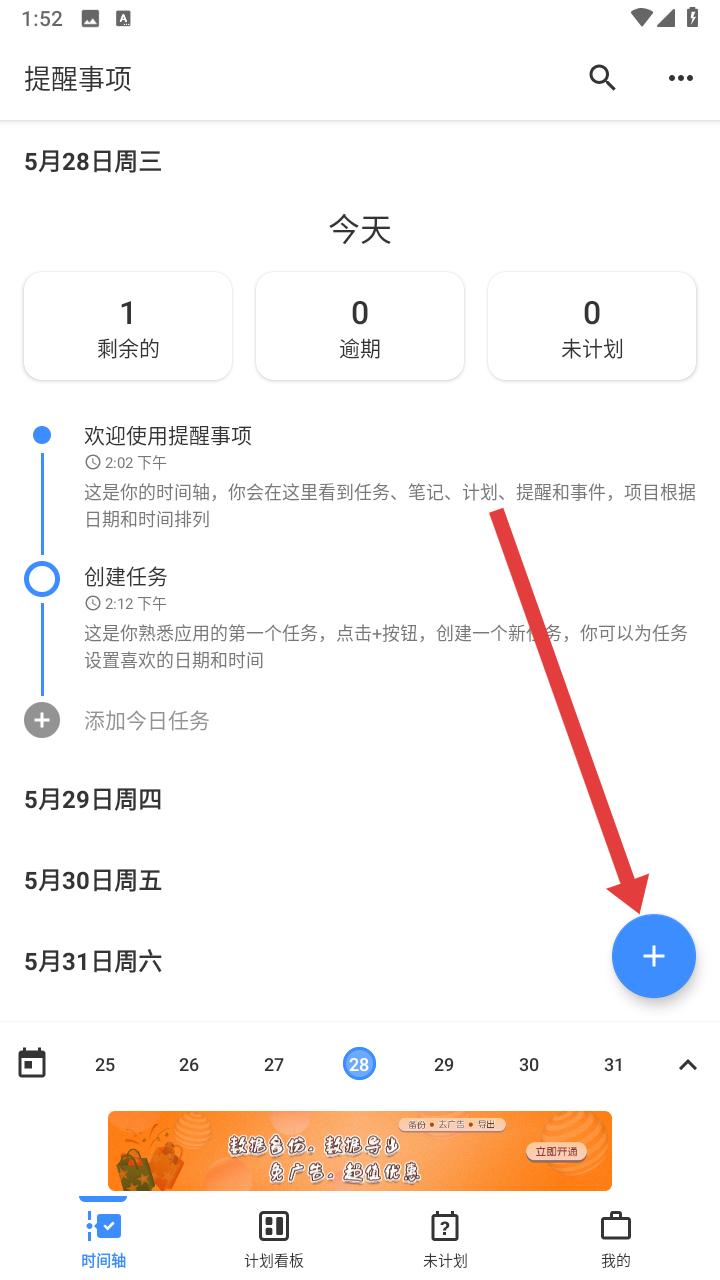Screen dimensions: 720x1280
Task: Open the overflow menu
Action: pyautogui.click(x=681, y=78)
